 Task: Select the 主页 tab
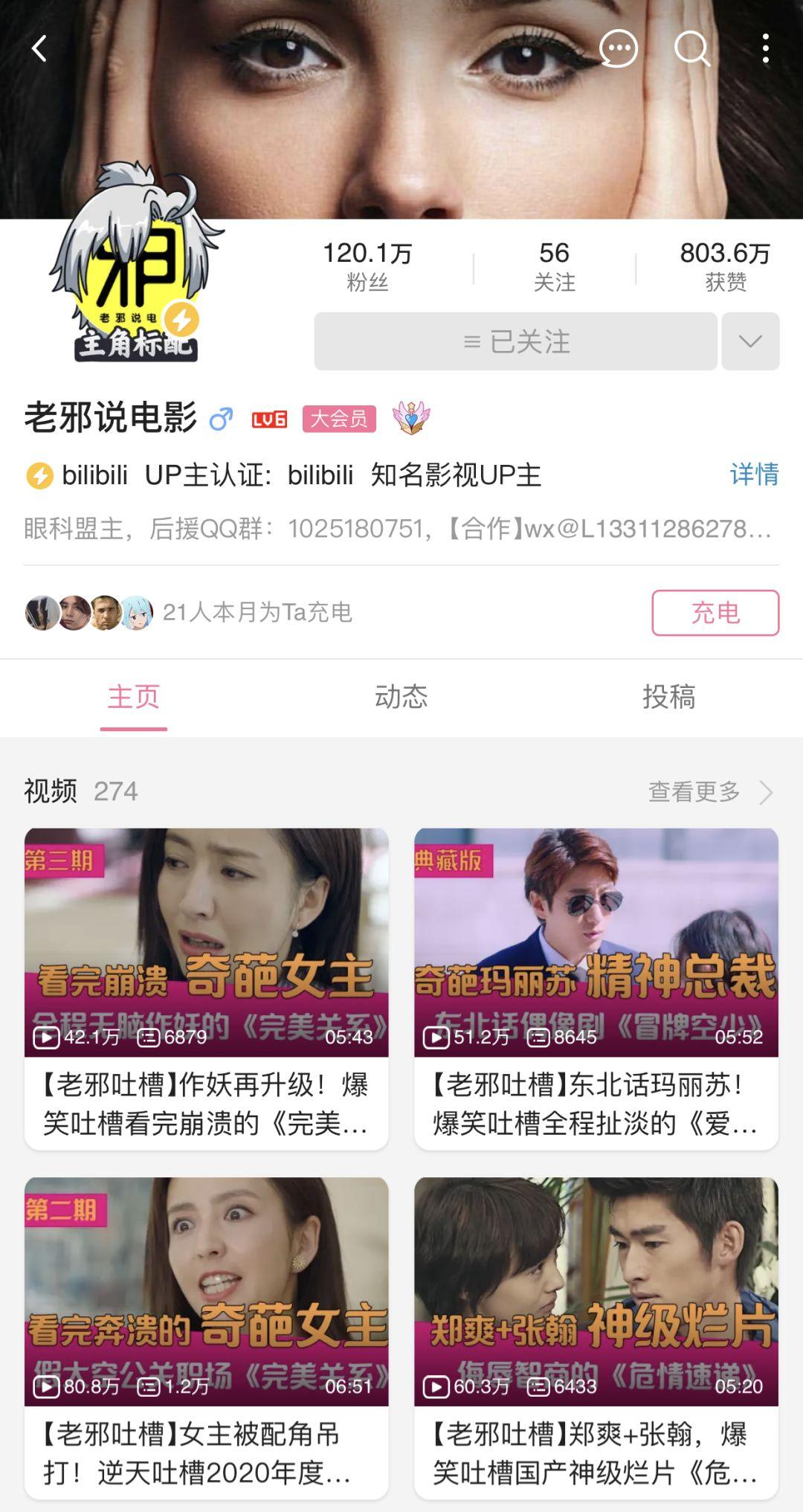(x=134, y=697)
